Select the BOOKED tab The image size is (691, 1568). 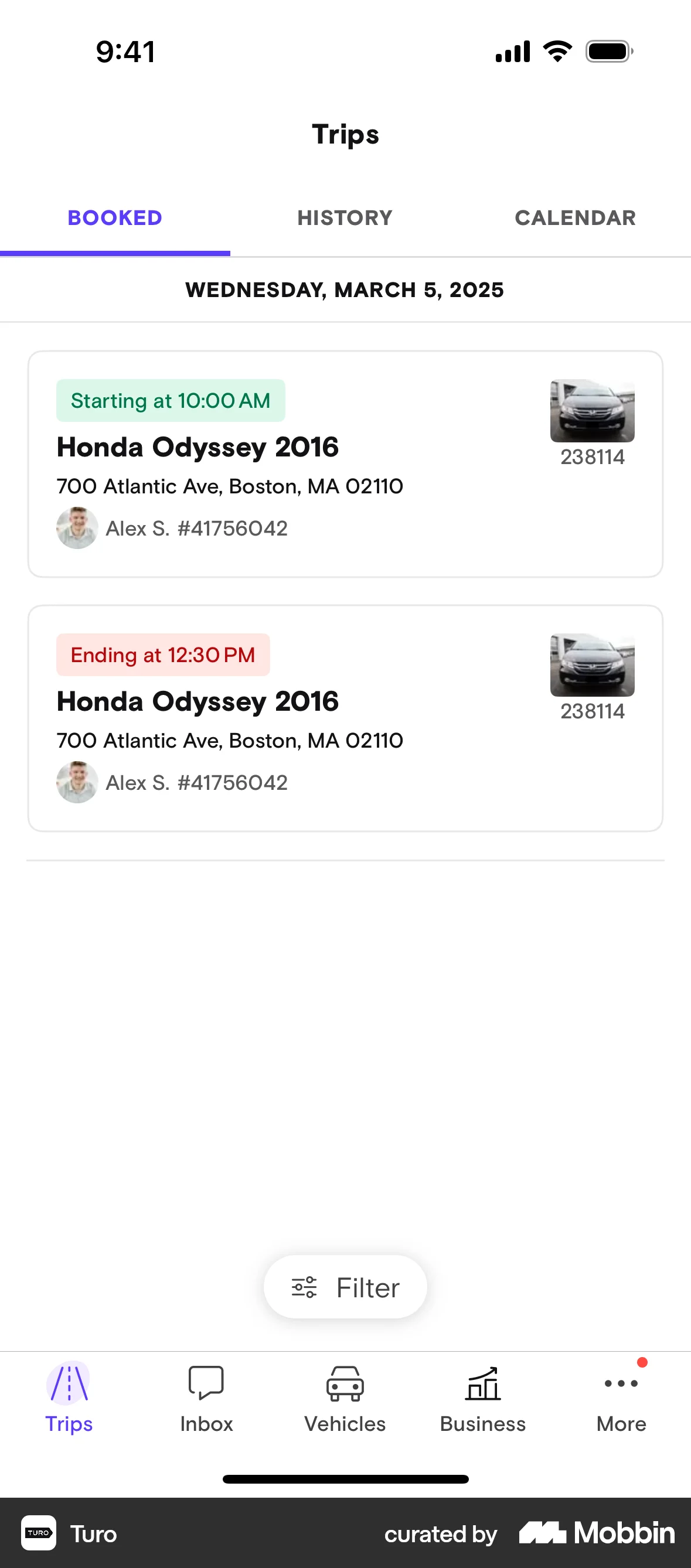point(114,217)
